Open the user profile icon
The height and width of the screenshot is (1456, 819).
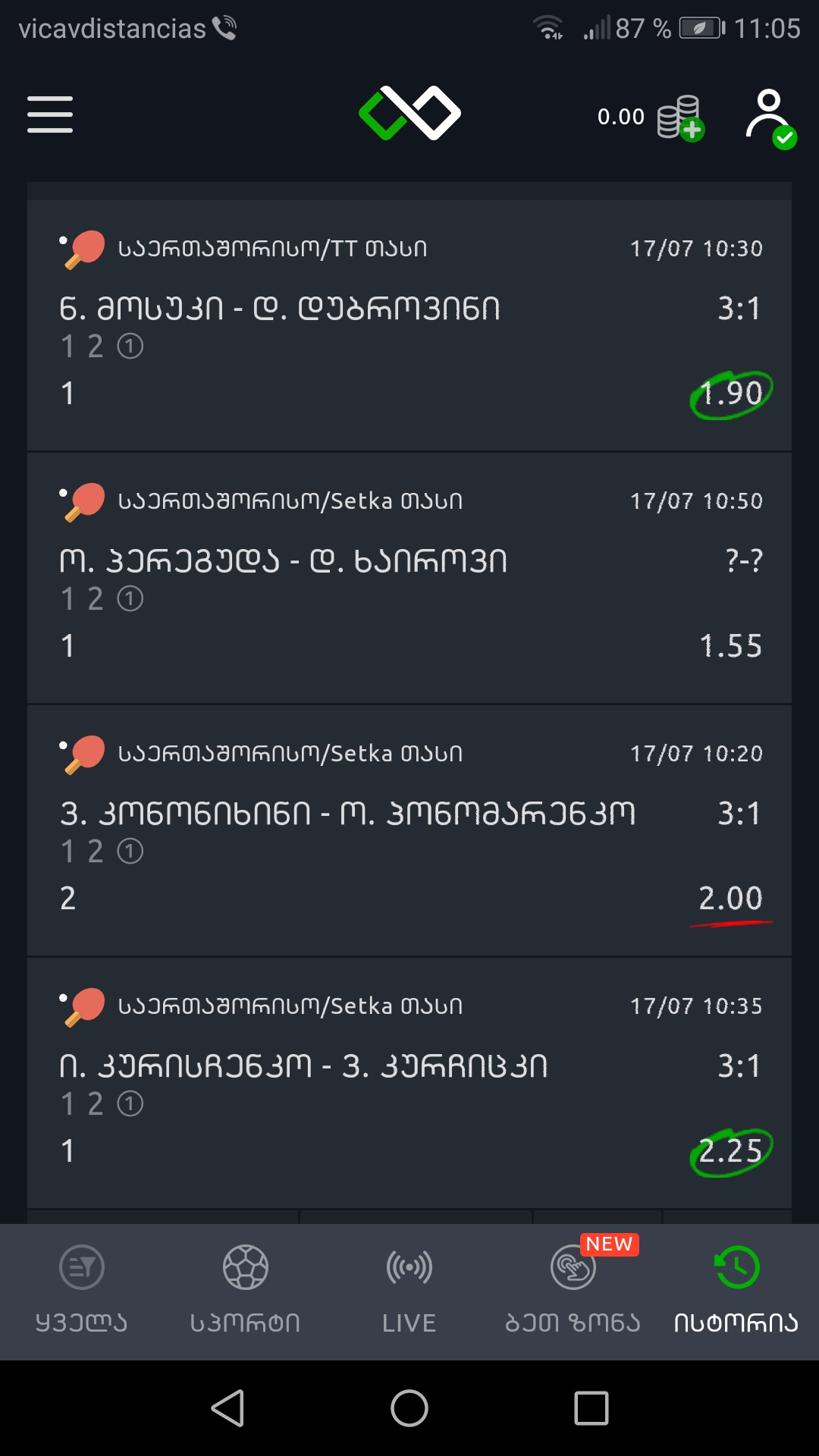pyautogui.click(x=770, y=118)
